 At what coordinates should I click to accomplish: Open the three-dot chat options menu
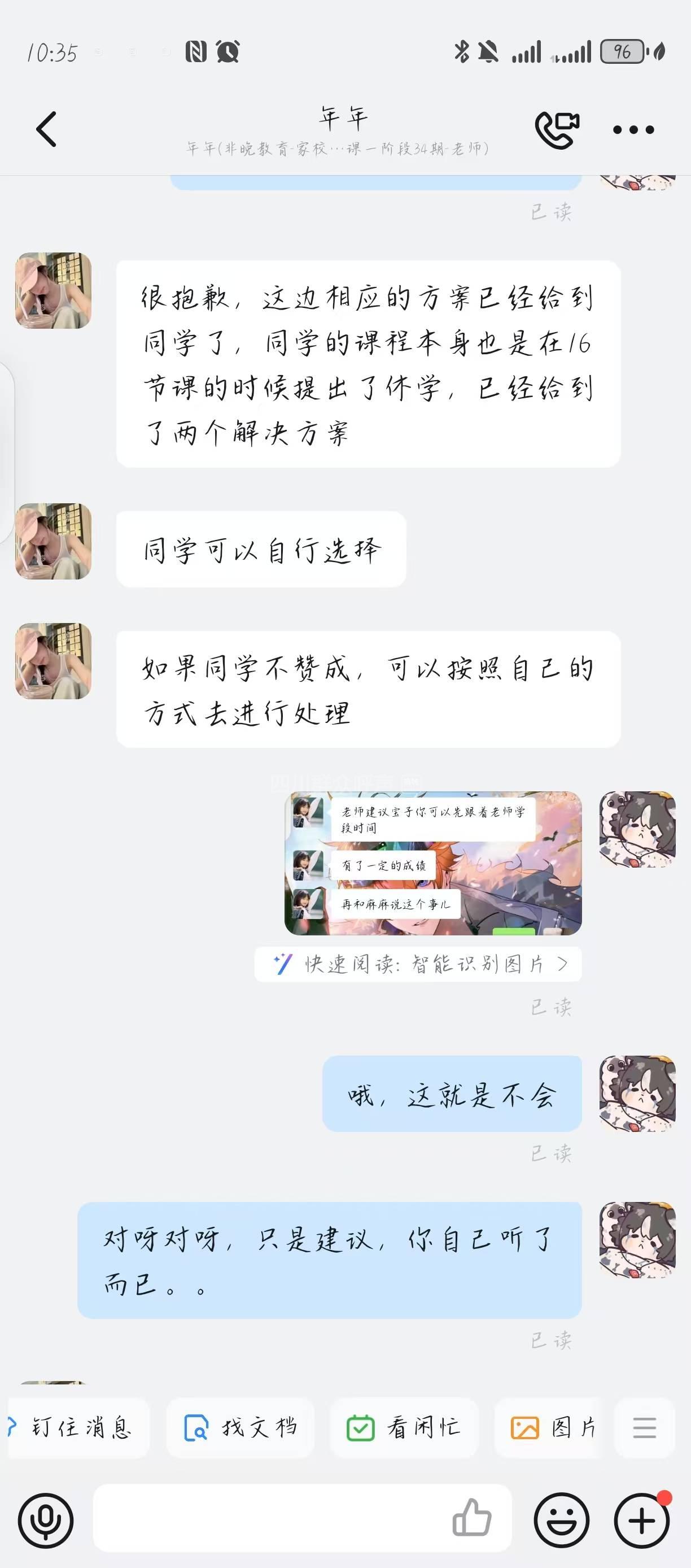point(633,130)
